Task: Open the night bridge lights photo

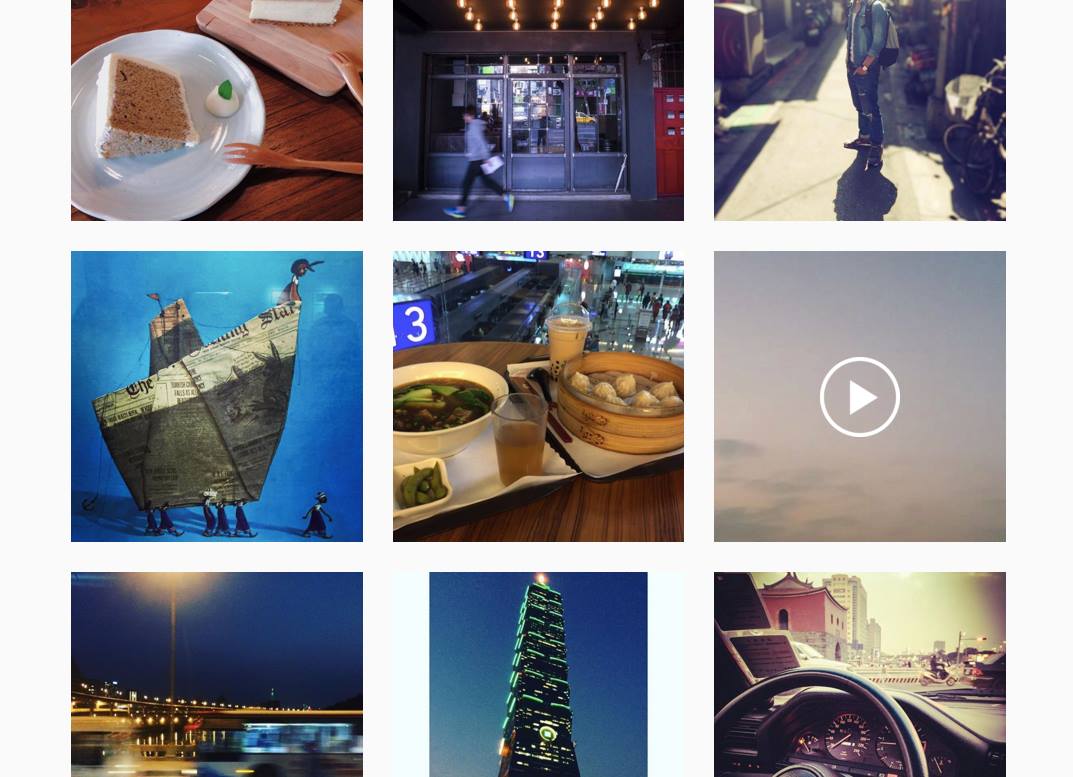Action: [216, 674]
